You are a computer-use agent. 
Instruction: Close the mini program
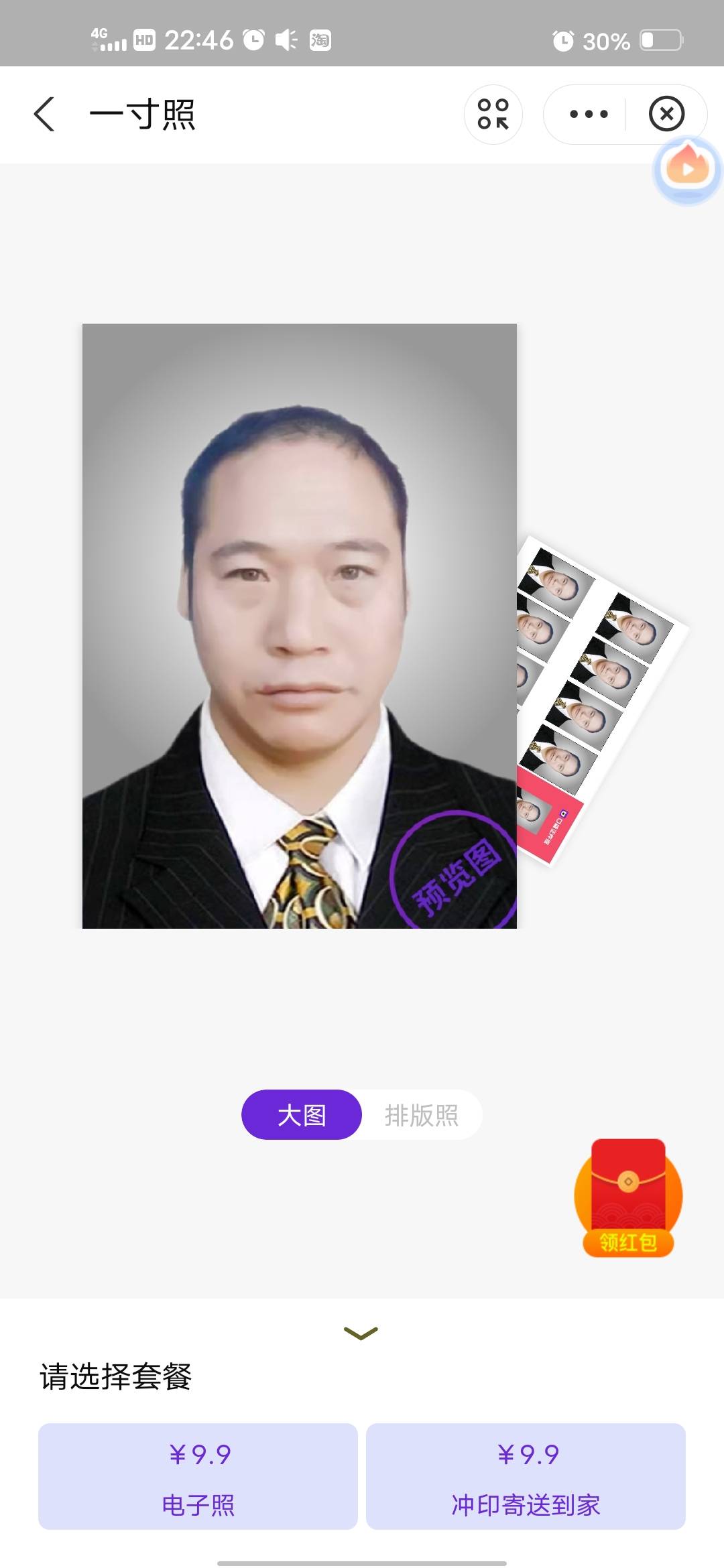(x=666, y=114)
